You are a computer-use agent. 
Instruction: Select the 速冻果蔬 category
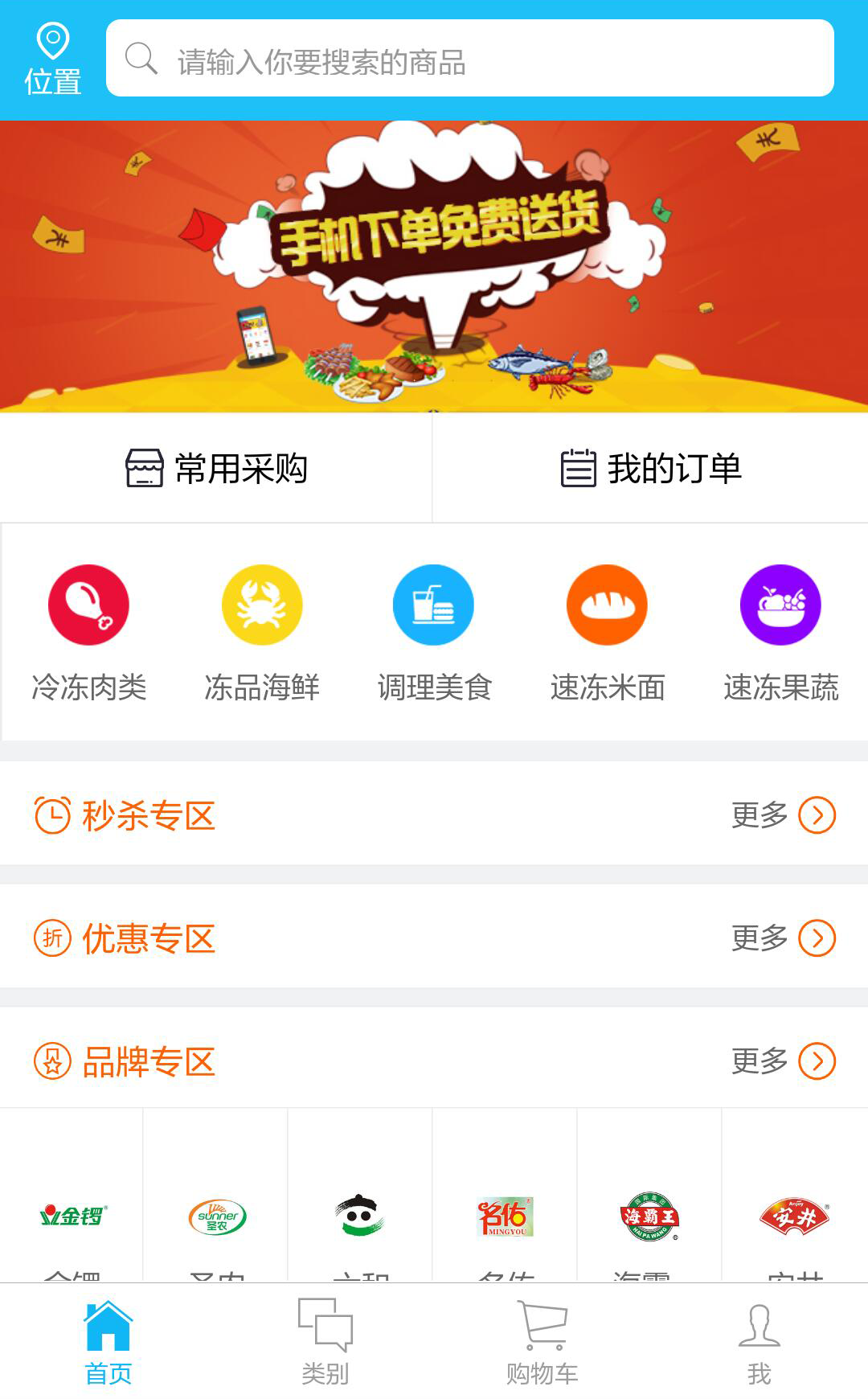click(x=780, y=631)
